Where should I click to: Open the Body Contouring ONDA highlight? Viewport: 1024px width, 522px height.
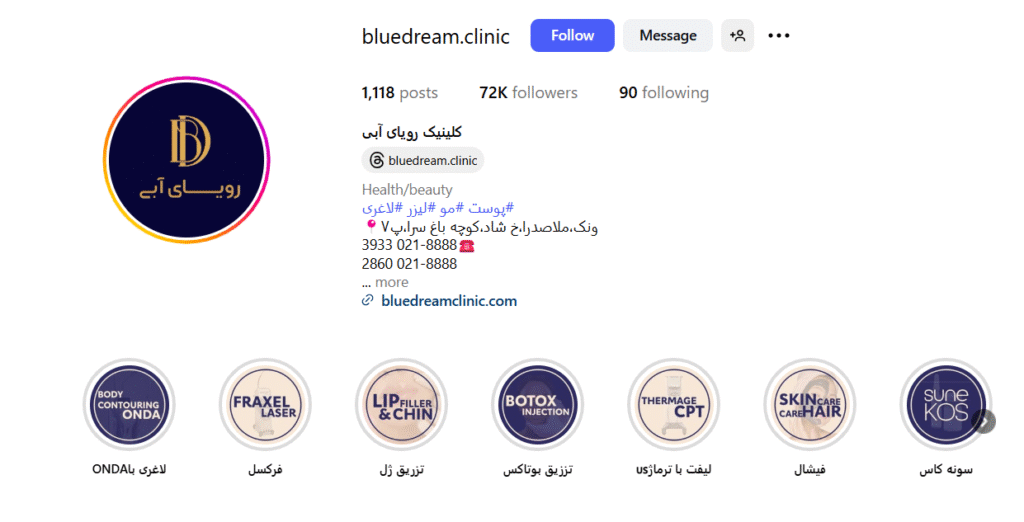pyautogui.click(x=129, y=405)
